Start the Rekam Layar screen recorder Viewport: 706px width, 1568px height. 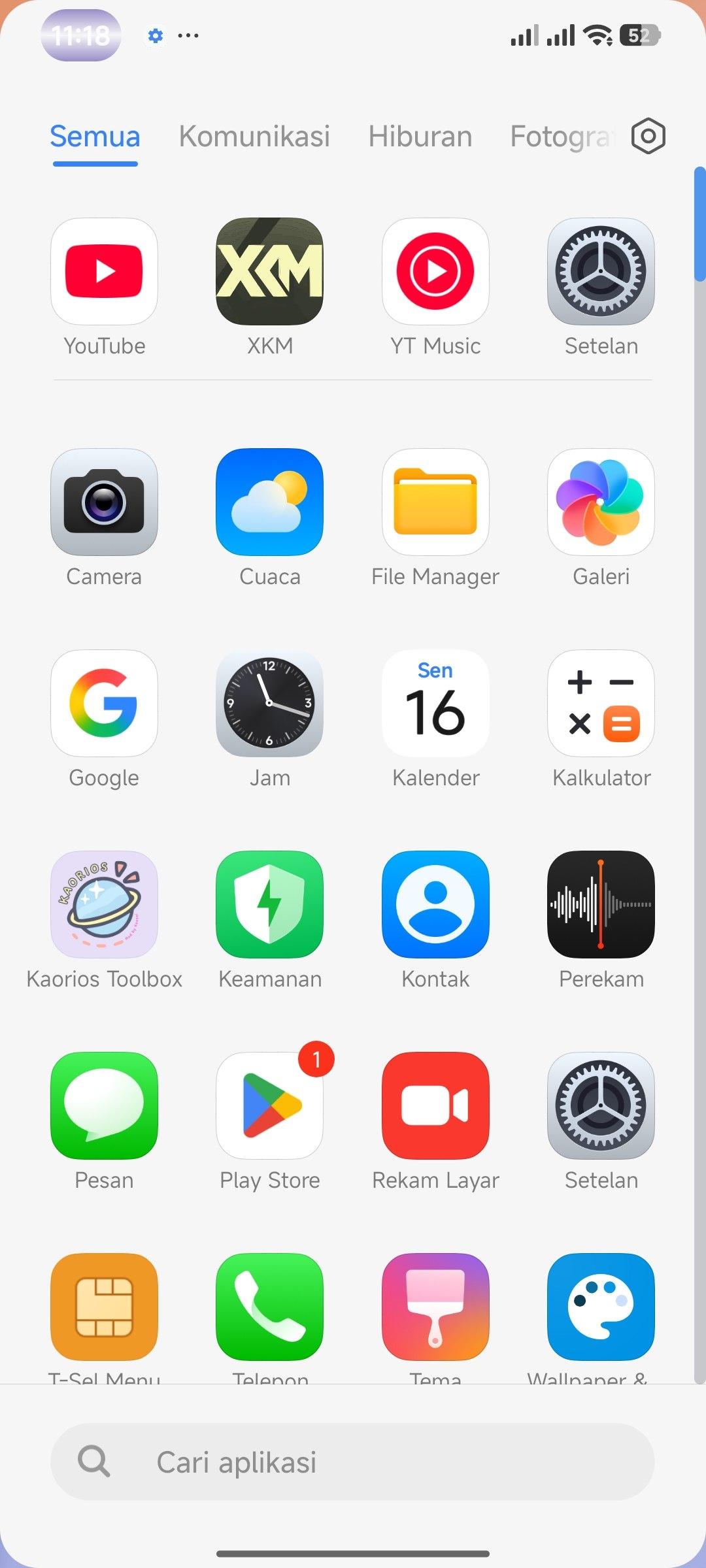(435, 1105)
